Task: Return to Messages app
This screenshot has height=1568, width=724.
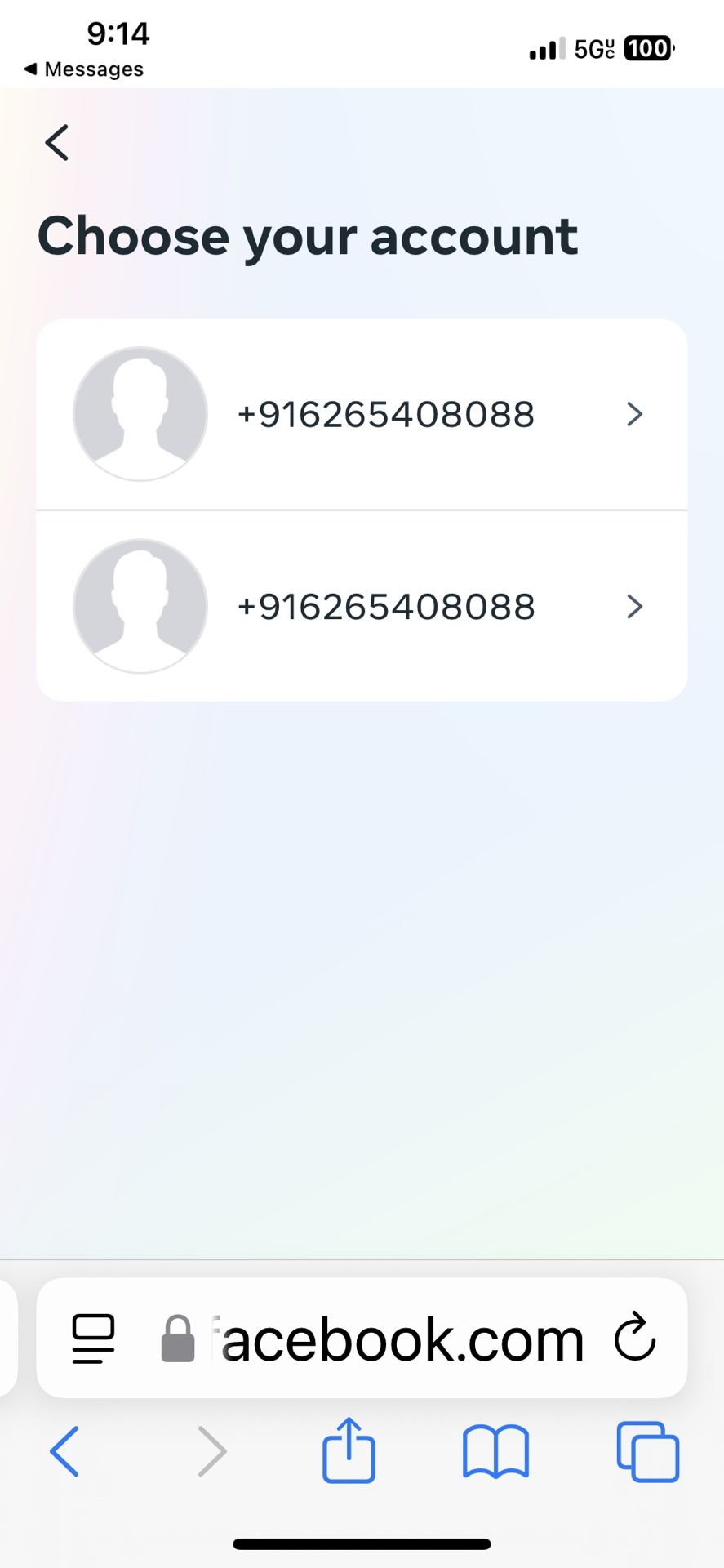Action: 84,69
